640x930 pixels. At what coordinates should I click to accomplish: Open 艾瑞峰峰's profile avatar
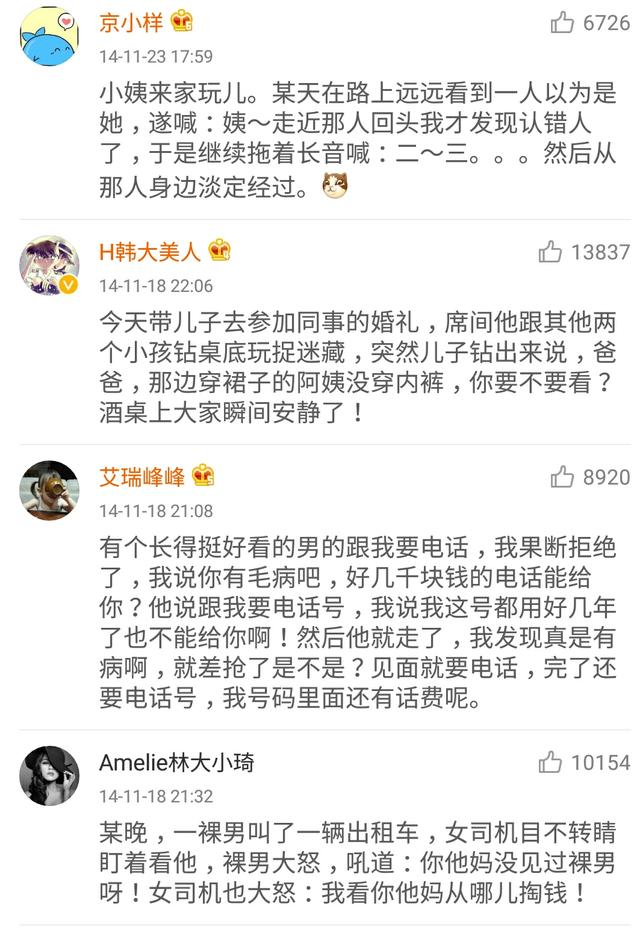tap(49, 490)
